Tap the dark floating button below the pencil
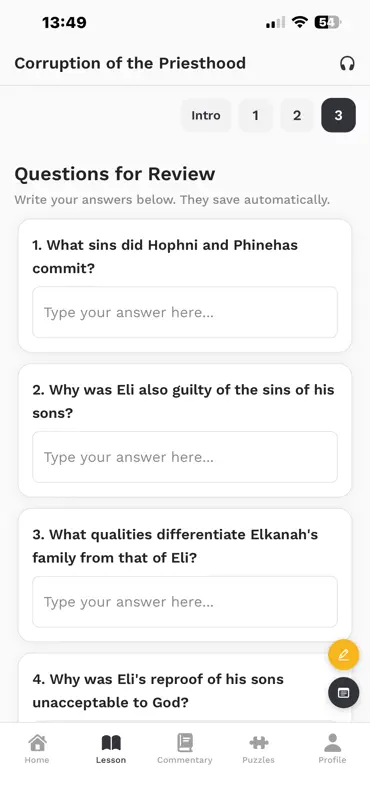 point(343,693)
